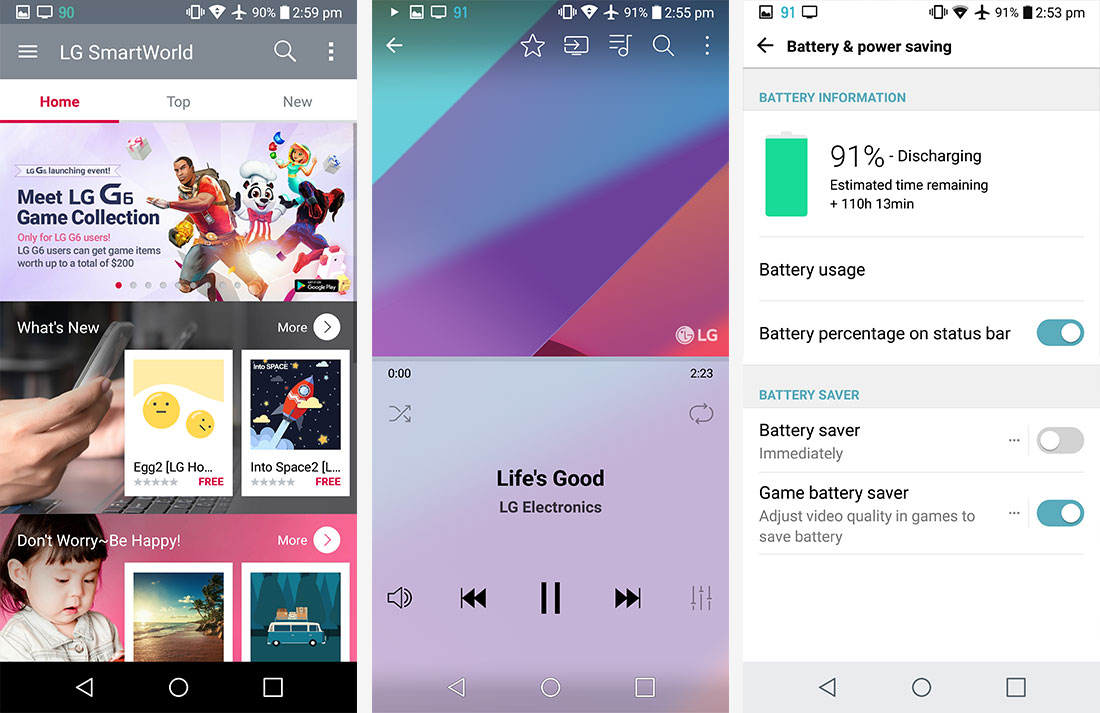The image size is (1100, 713).
Task: Open the LG SmartWorld drawer menu
Action: (28, 52)
